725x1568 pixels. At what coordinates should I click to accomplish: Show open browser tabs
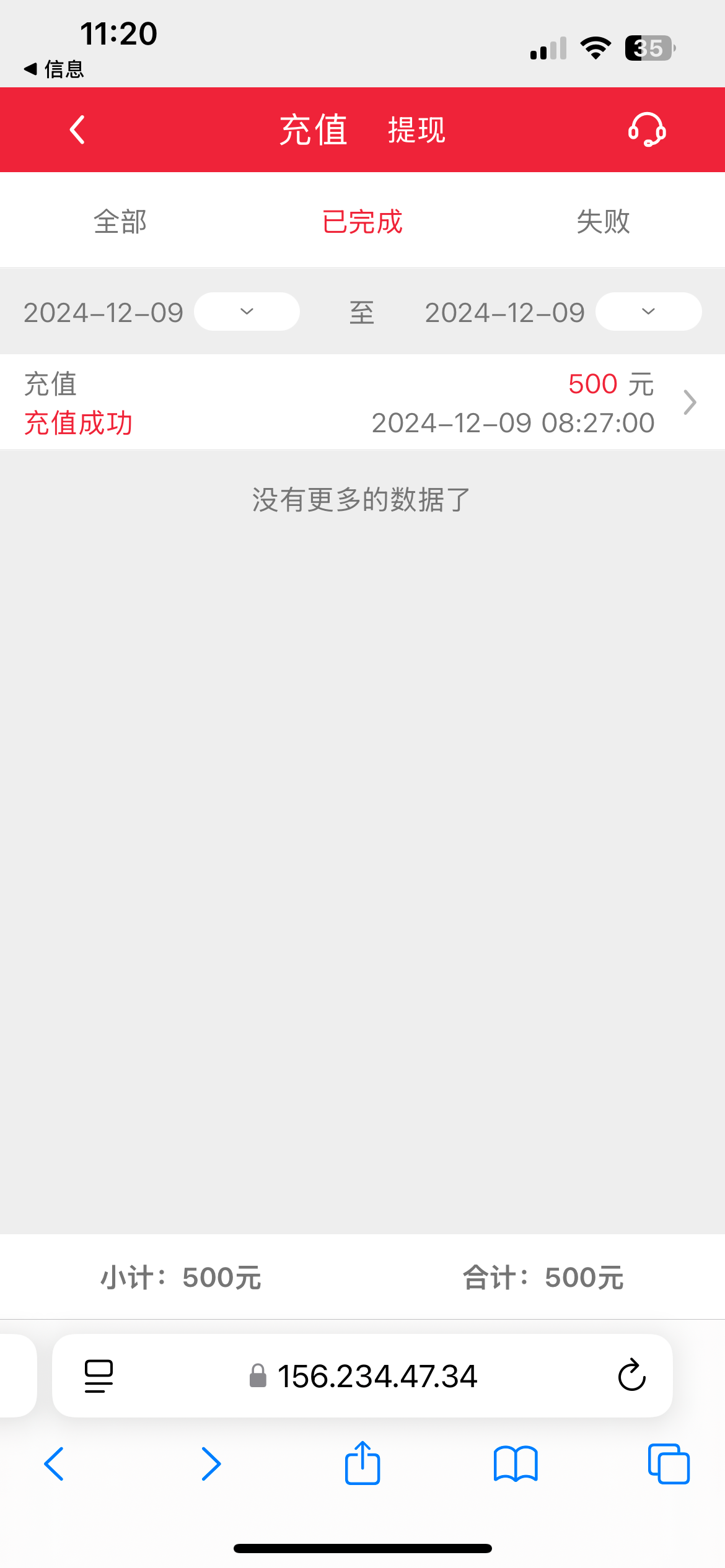[668, 1463]
